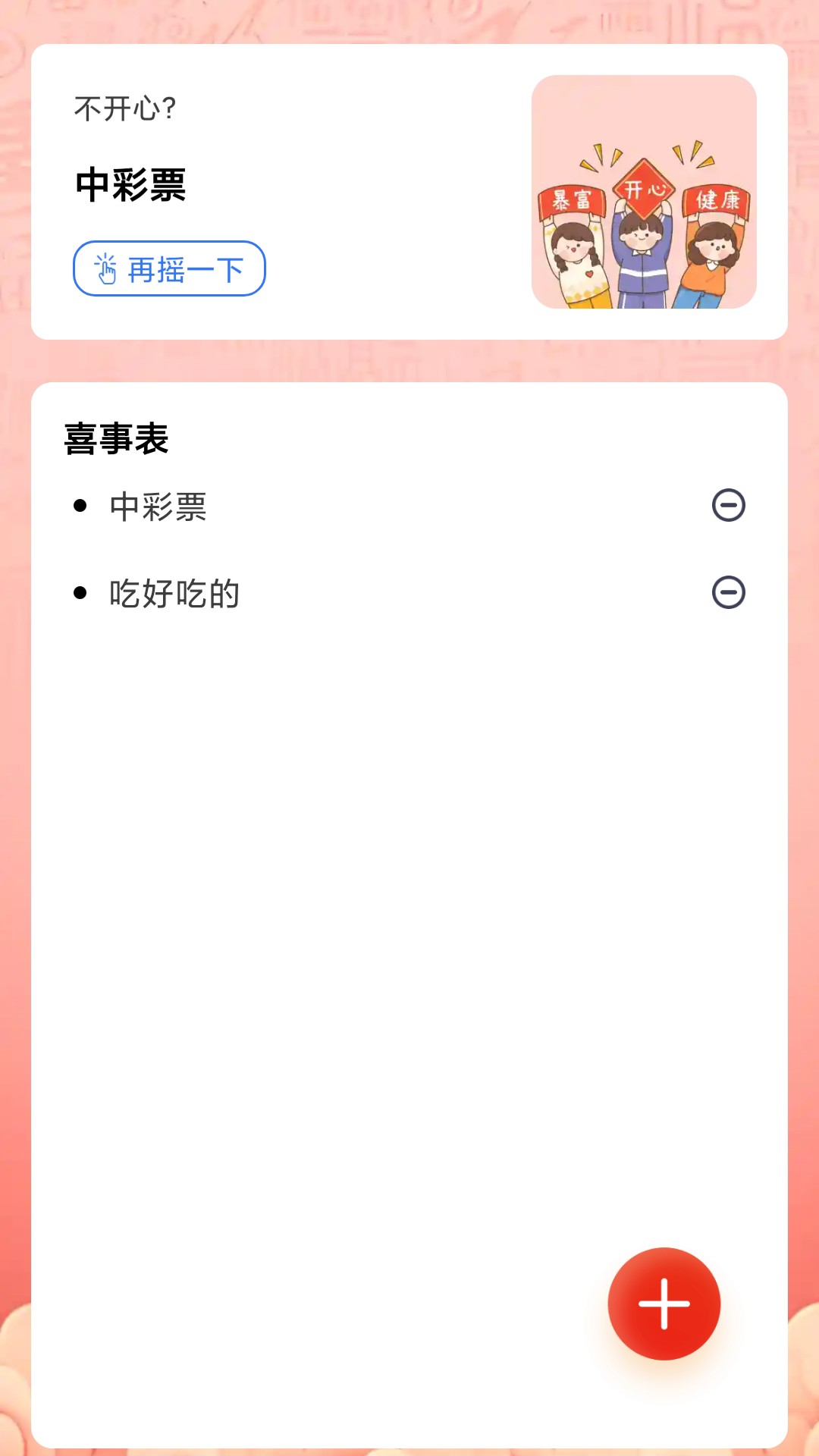Image resolution: width=819 pixels, height=1456 pixels.
Task: Tap the shake hand icon inside 再摇一下
Action: (106, 269)
